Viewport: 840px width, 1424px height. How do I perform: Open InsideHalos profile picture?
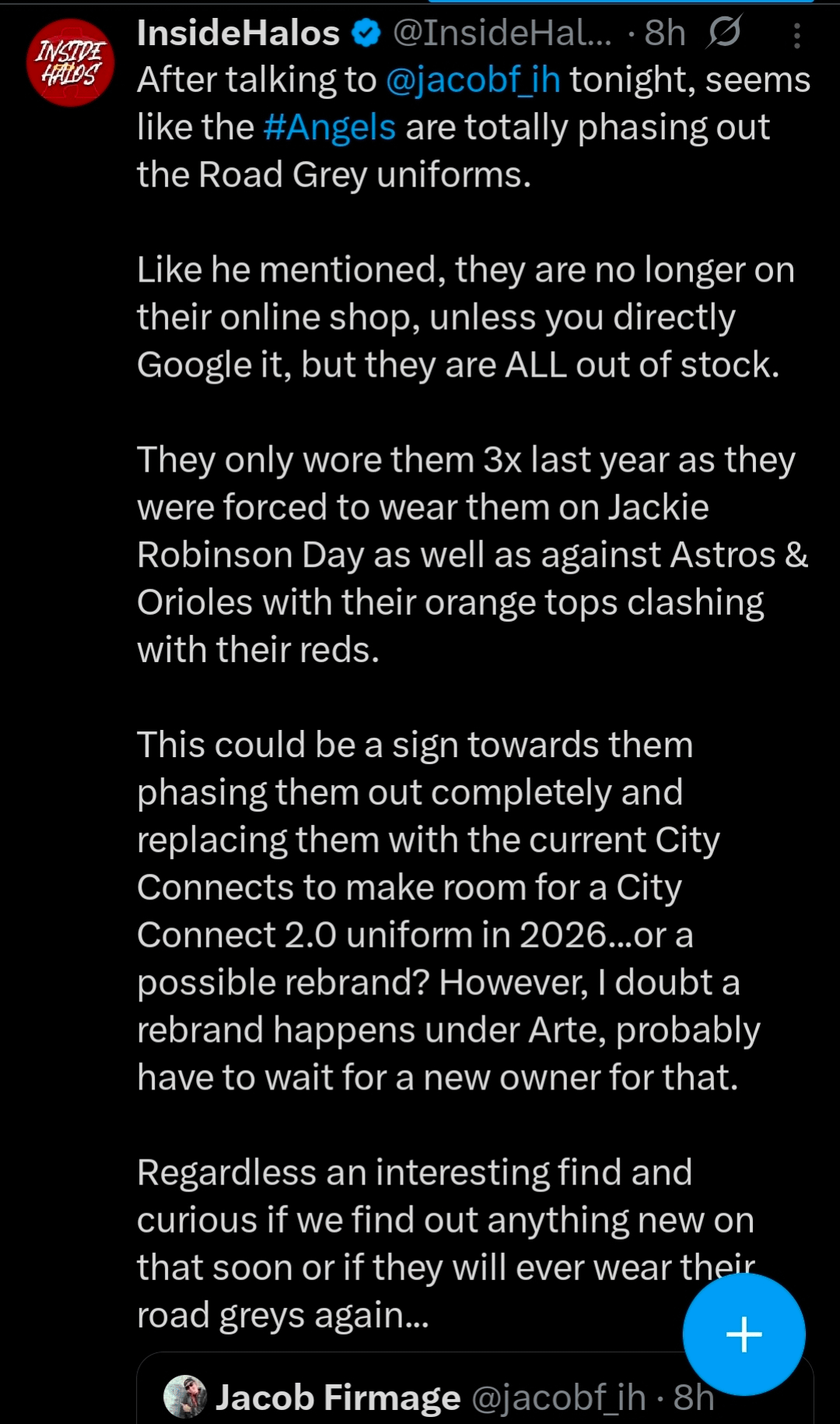(x=70, y=63)
